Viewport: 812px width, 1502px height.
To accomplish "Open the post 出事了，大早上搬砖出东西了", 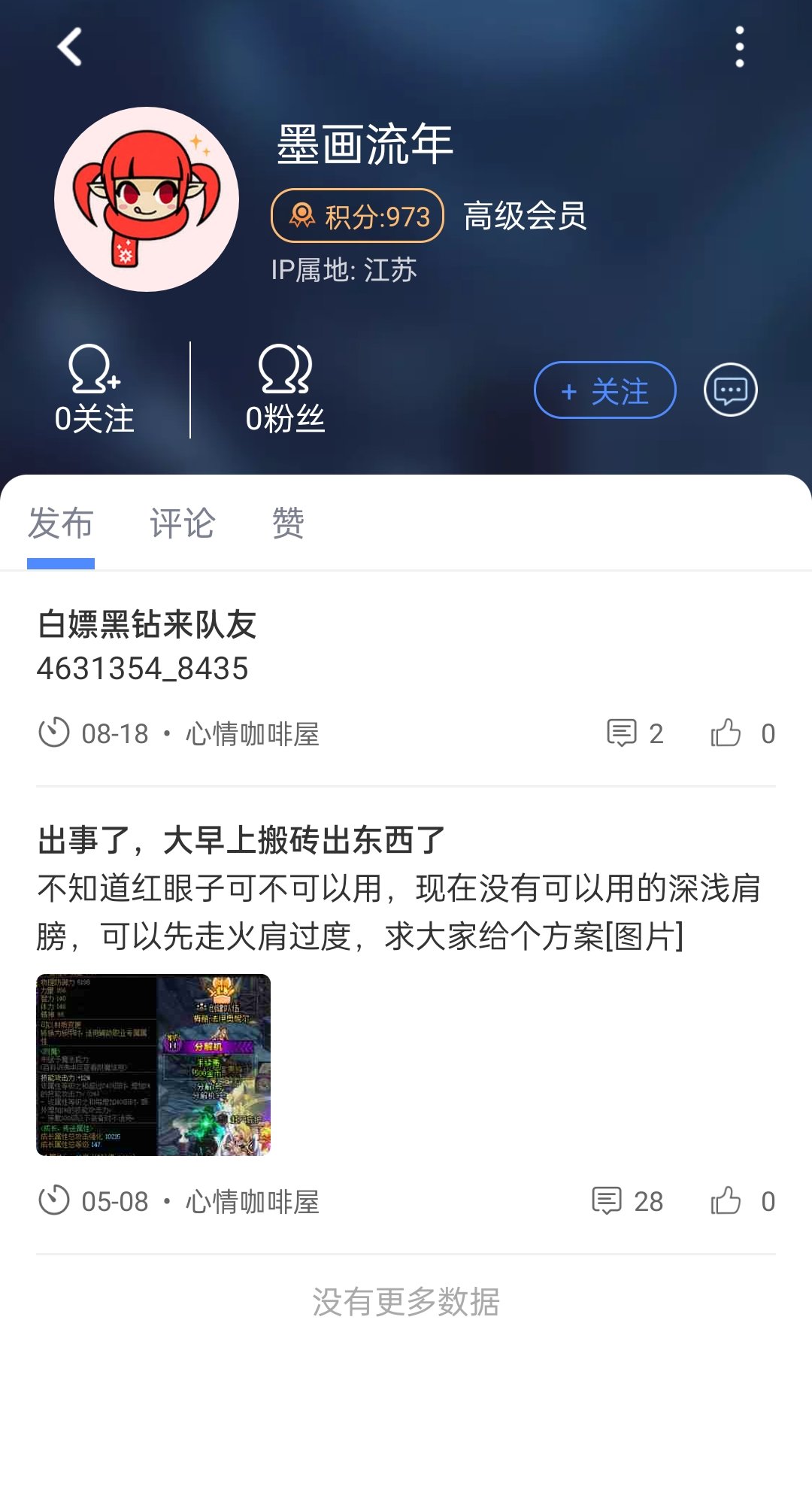I will (x=241, y=840).
